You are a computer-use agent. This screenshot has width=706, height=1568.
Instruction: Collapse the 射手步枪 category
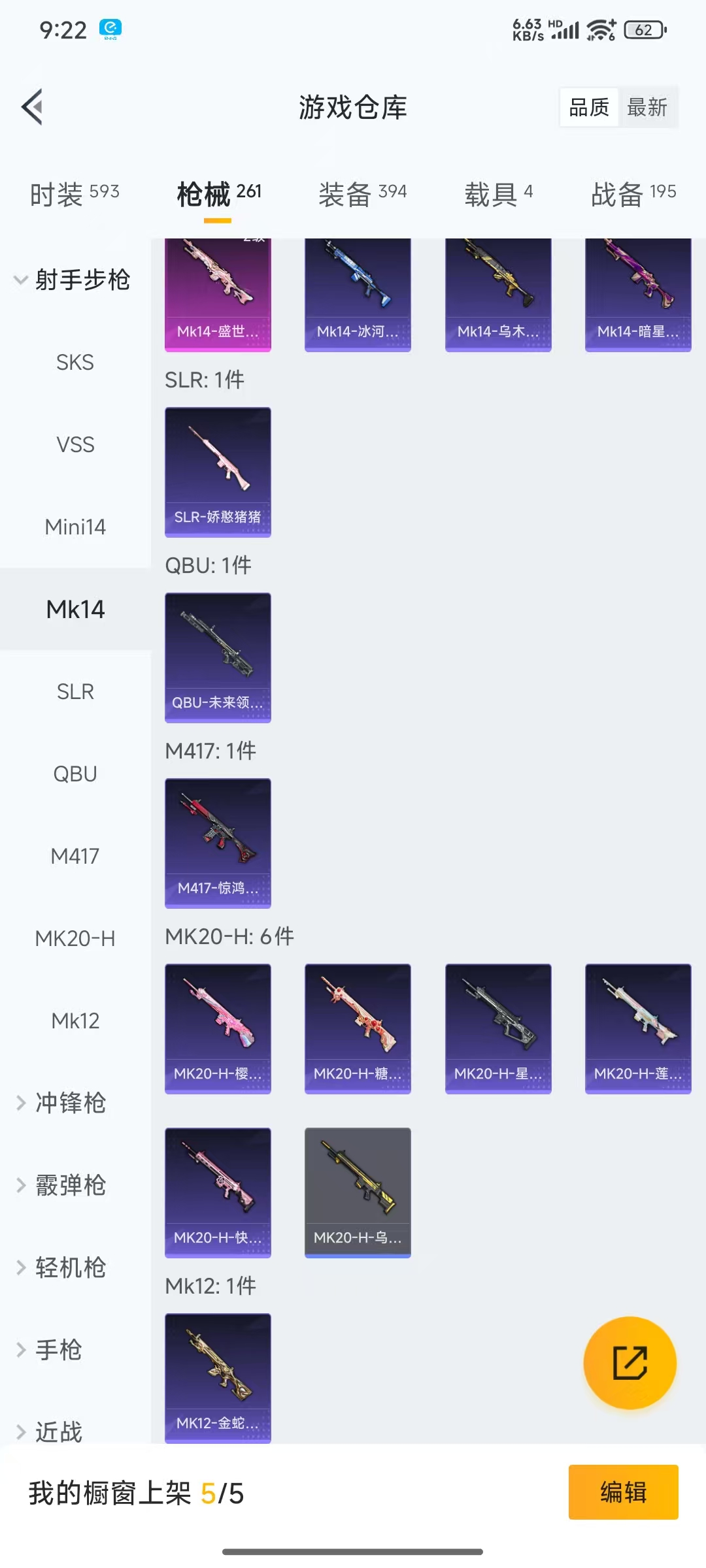tap(73, 280)
